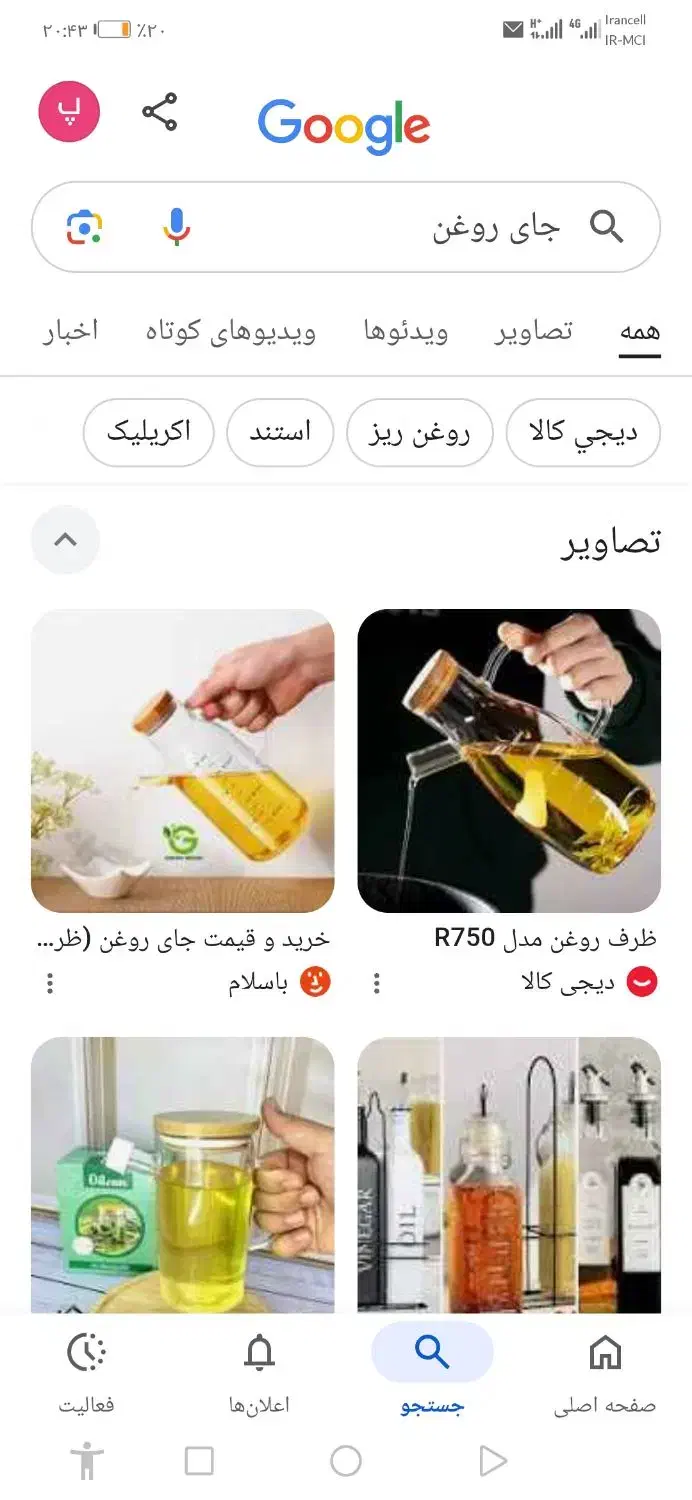Start voice search with the microphone
Image resolution: width=692 pixels, height=1500 pixels.
click(176, 228)
